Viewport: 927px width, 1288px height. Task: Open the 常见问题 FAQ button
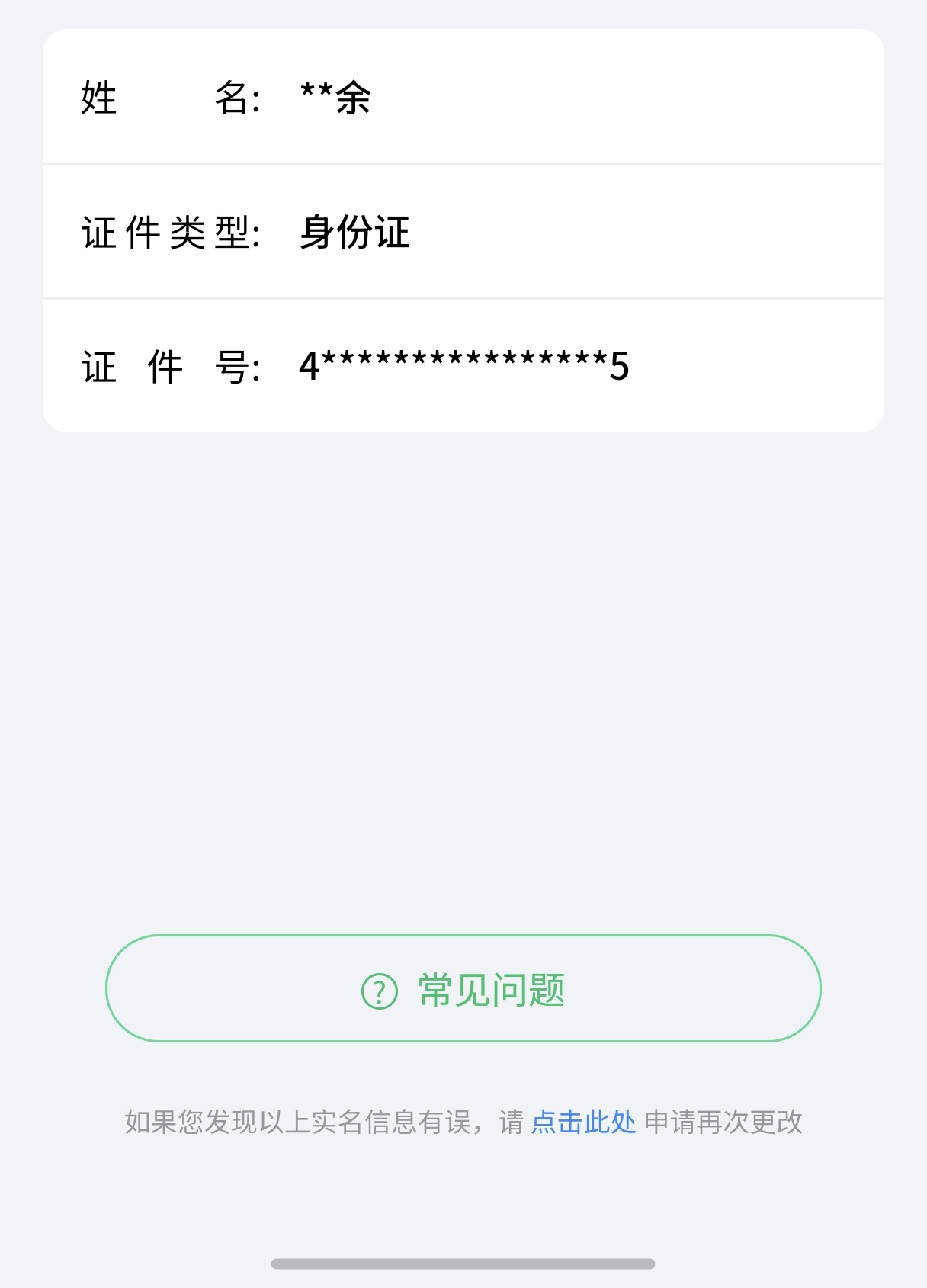pos(463,989)
